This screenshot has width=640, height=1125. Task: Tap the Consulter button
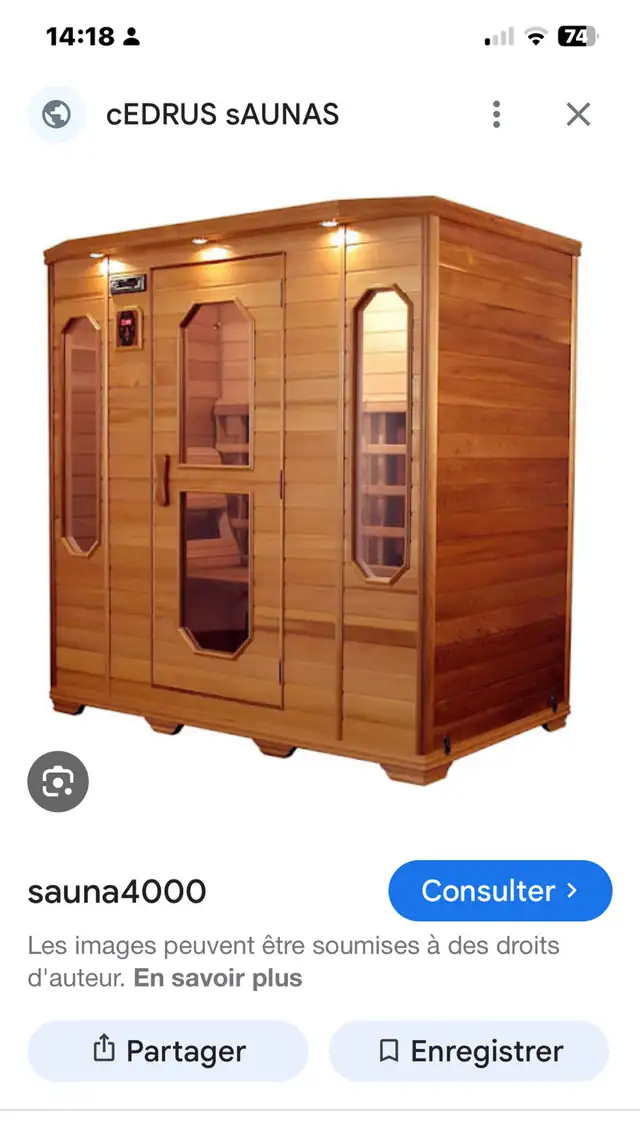[x=500, y=890]
